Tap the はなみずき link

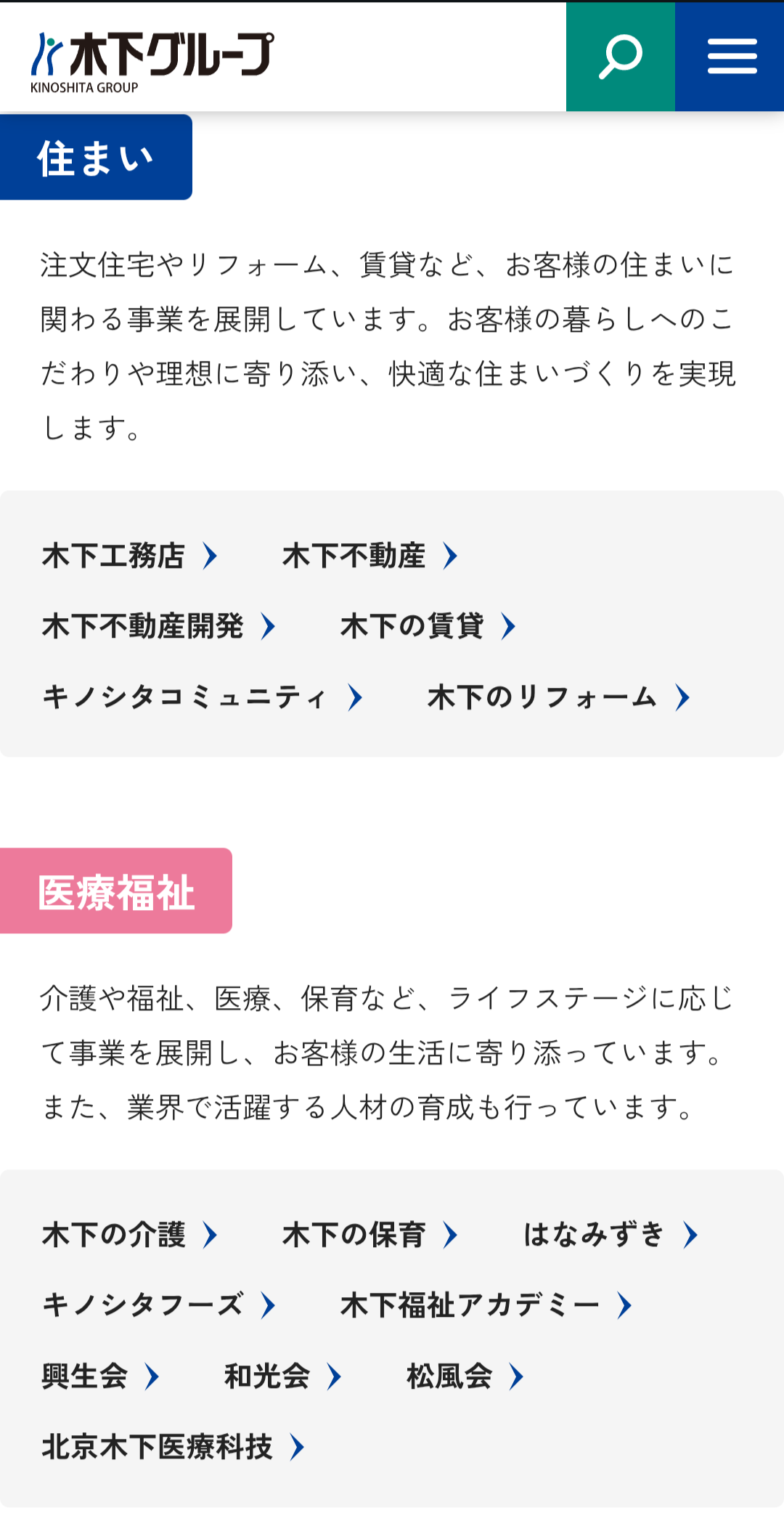click(610, 1235)
